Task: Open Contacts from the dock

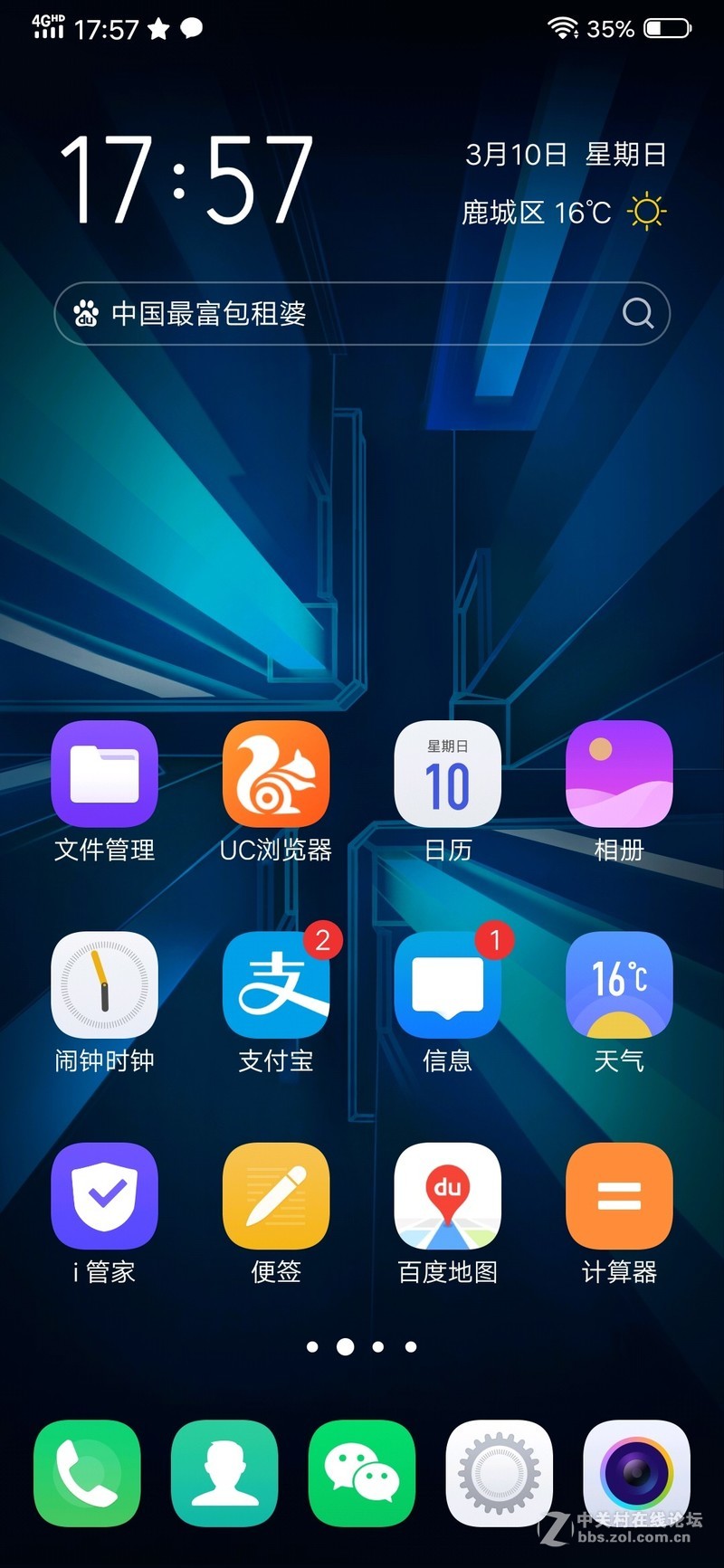Action: coord(224,1473)
